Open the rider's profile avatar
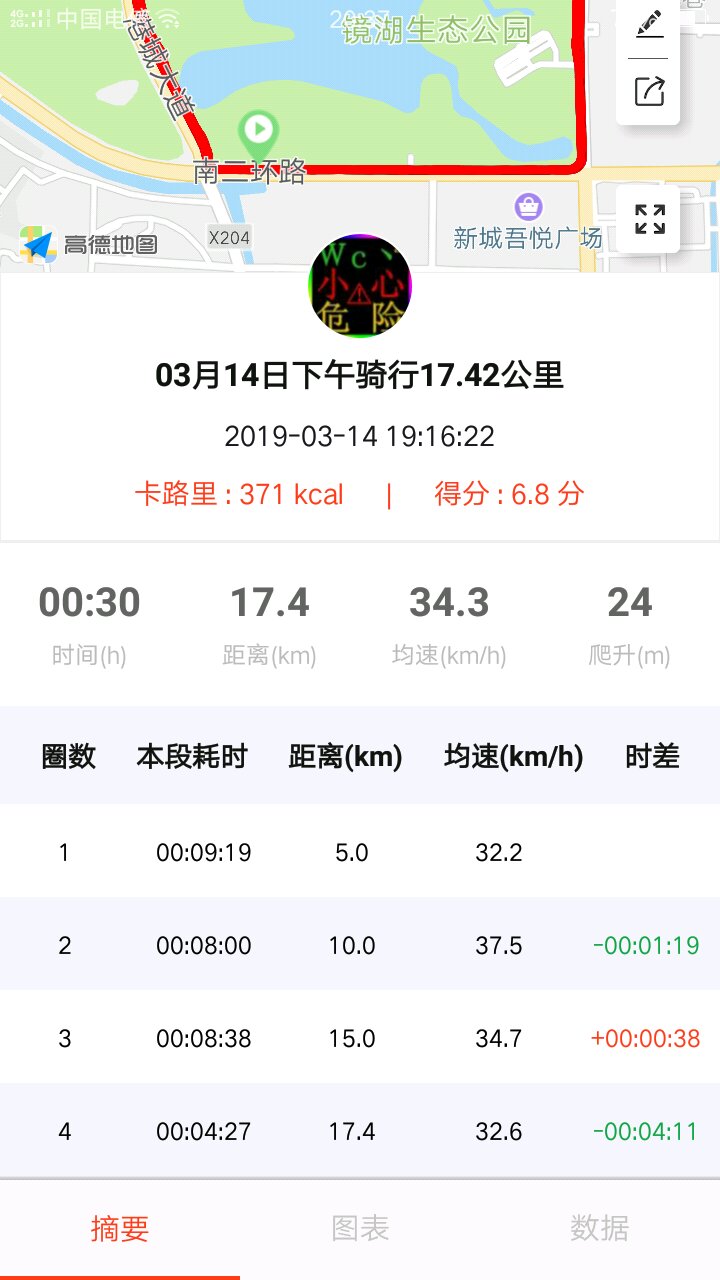Image resolution: width=720 pixels, height=1280 pixels. (x=360, y=286)
